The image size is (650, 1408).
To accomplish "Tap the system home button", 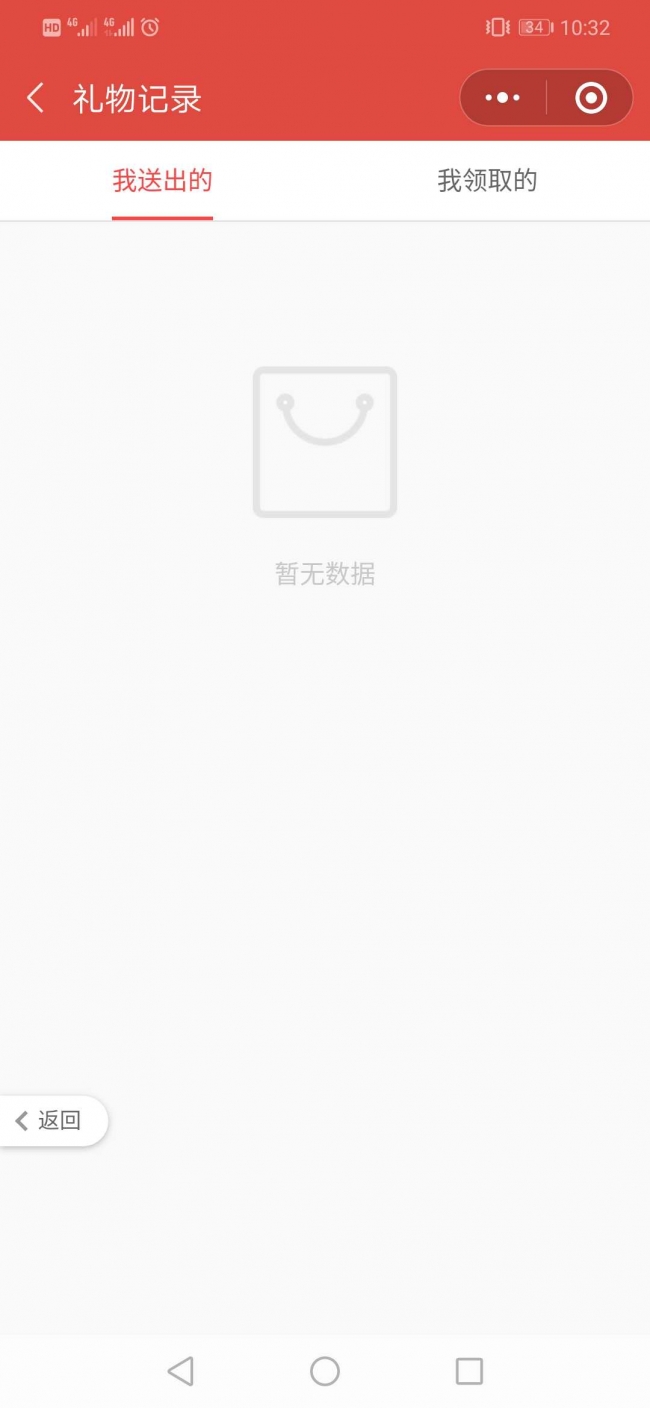I will 325,1371.
